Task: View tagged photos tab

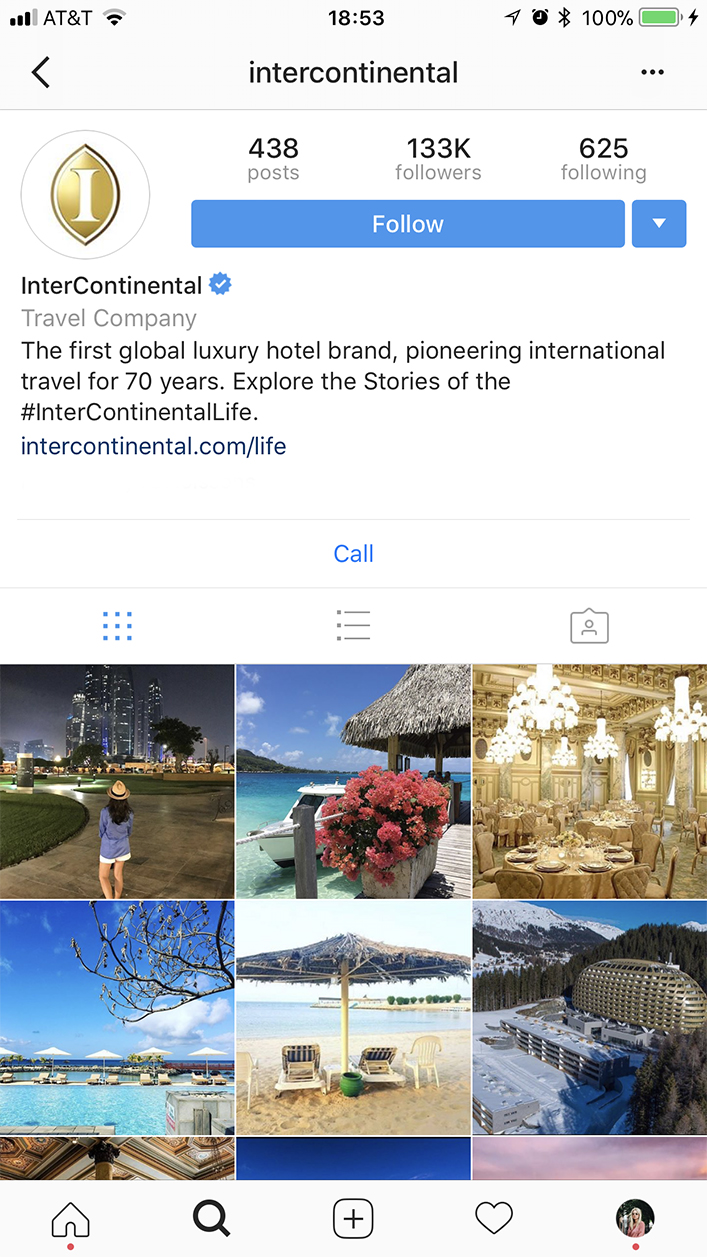Action: pos(589,626)
